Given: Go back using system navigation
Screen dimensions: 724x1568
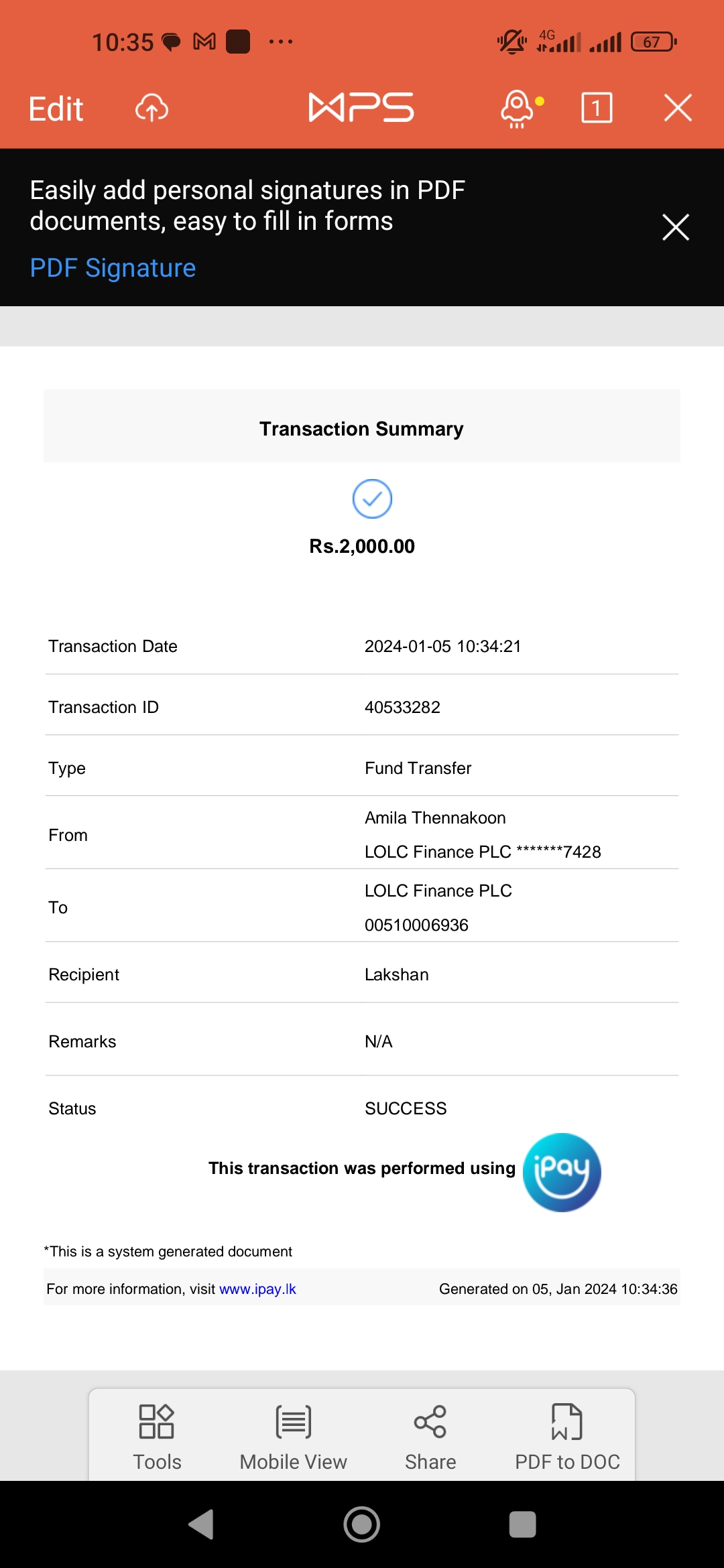Looking at the screenshot, I should click(x=201, y=1524).
